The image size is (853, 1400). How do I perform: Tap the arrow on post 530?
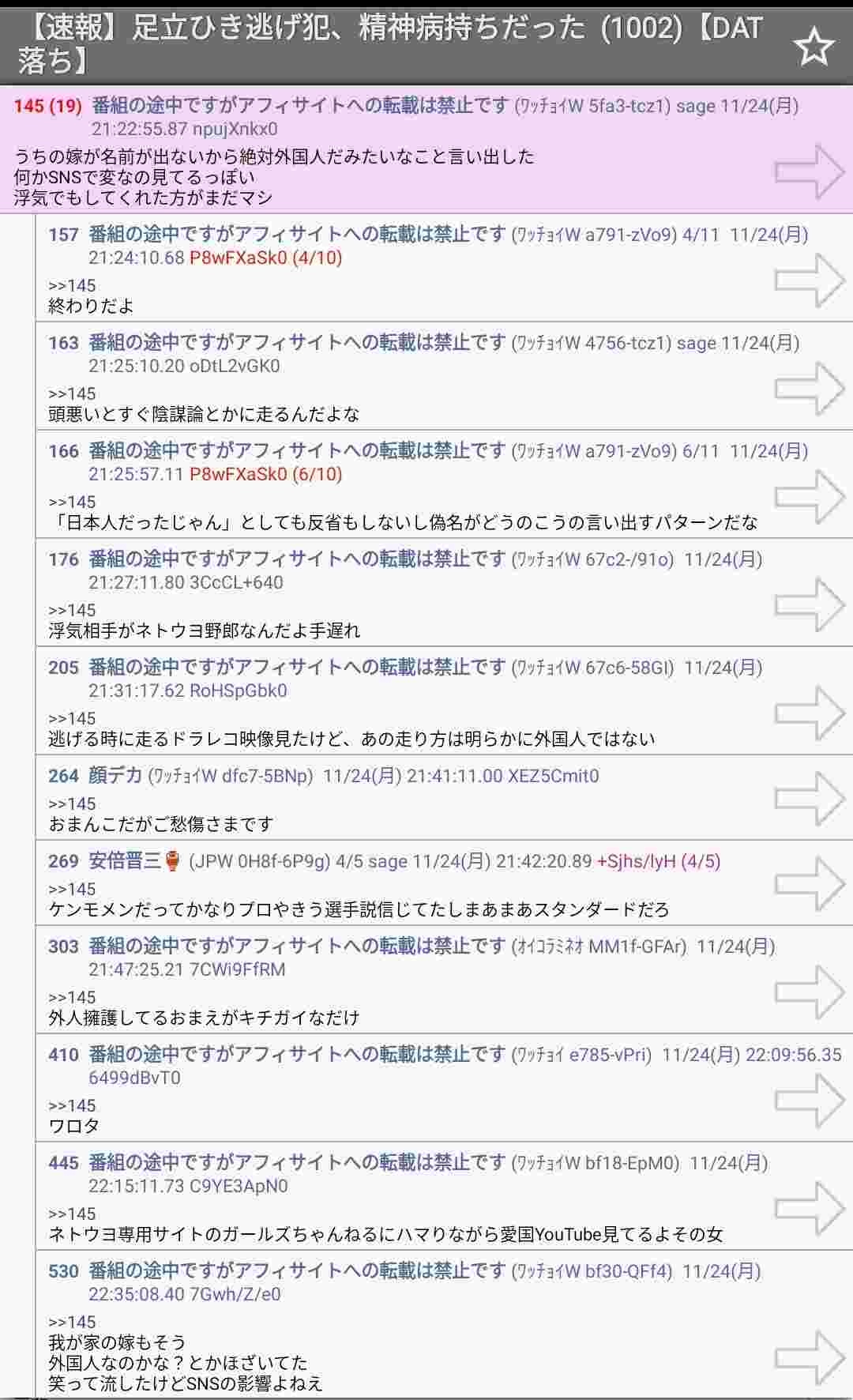click(810, 1357)
